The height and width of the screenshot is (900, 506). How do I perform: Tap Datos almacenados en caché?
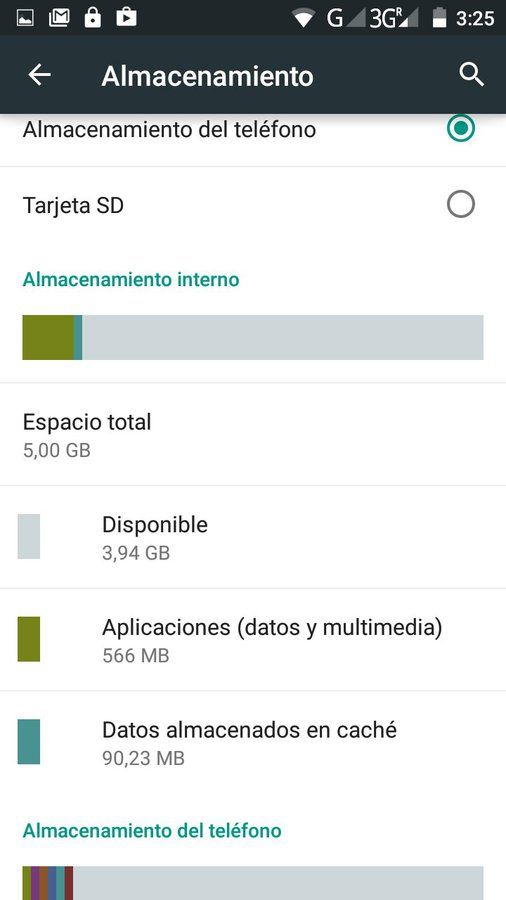point(253,742)
